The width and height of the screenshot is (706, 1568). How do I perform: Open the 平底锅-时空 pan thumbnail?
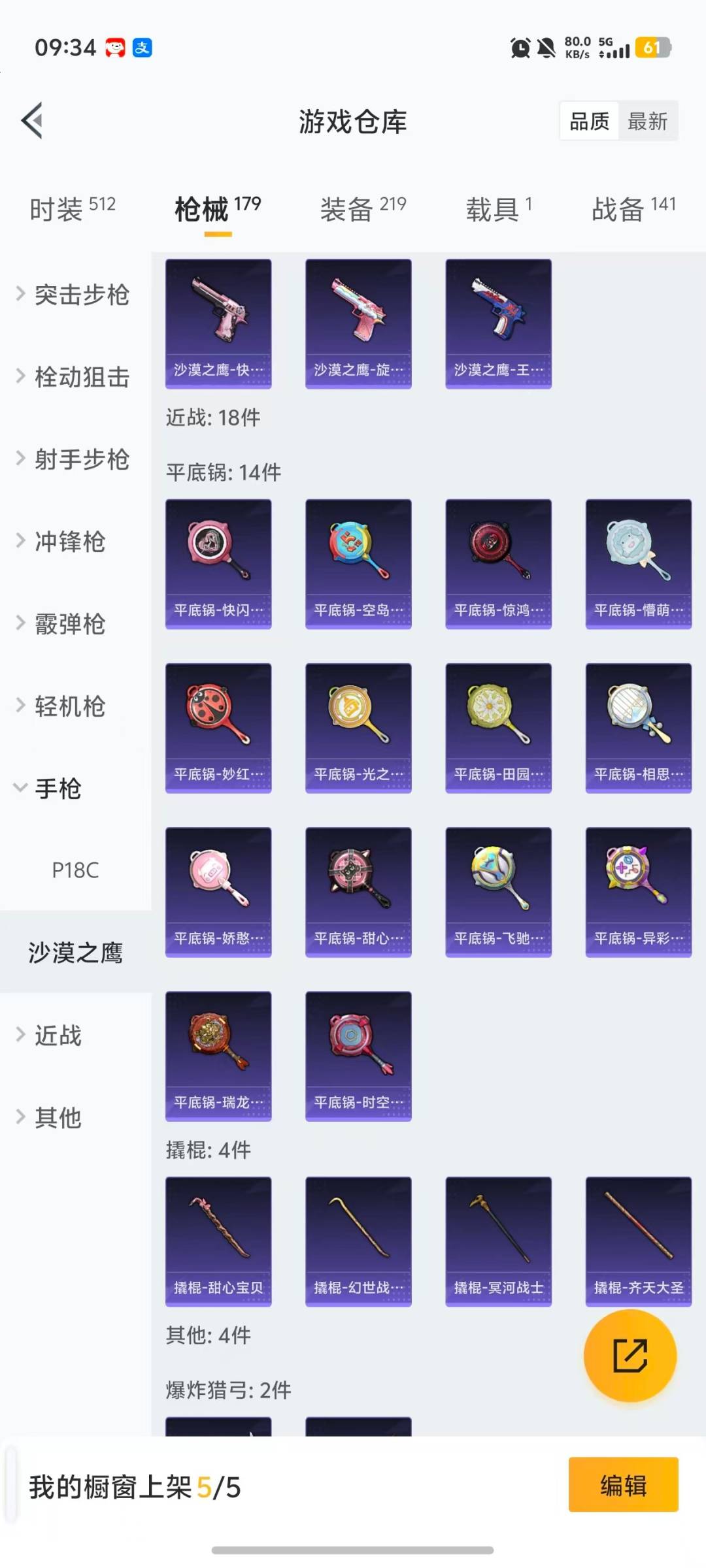pos(358,1055)
